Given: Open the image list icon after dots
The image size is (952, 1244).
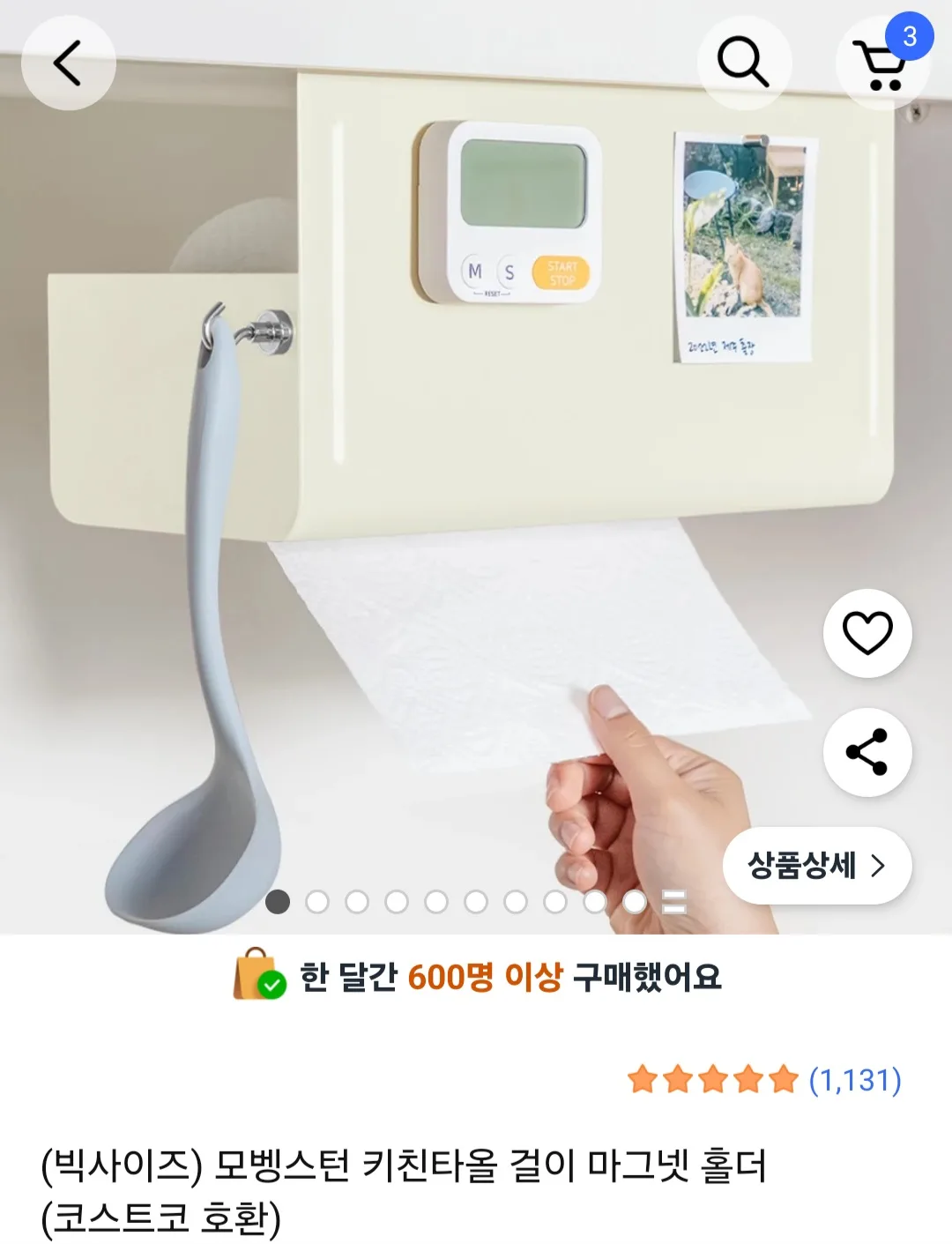Looking at the screenshot, I should (674, 902).
